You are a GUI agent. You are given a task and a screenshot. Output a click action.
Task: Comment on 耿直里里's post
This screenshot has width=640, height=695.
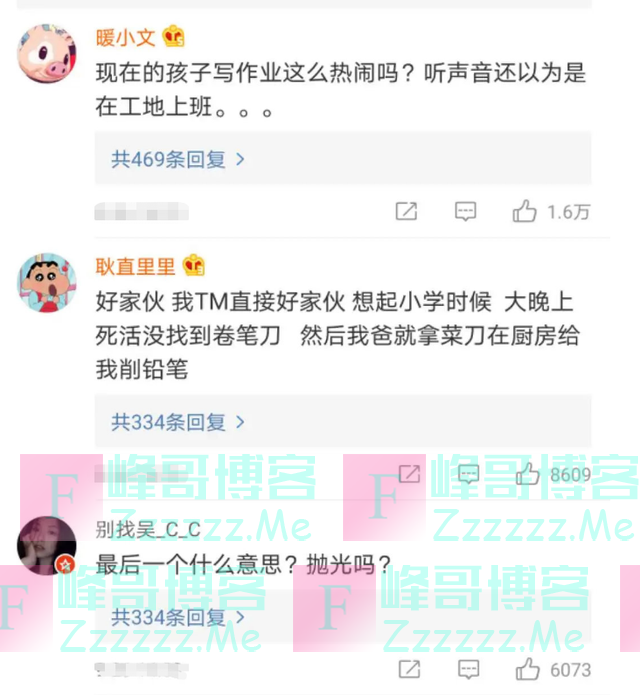[x=467, y=475]
